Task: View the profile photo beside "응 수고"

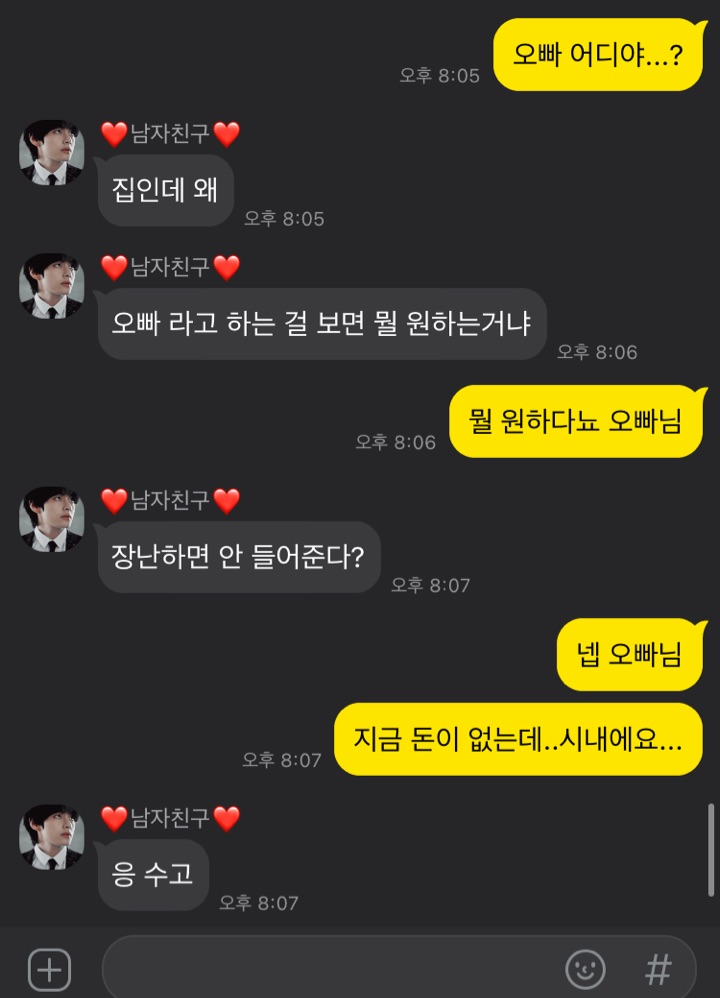Action: pos(52,837)
